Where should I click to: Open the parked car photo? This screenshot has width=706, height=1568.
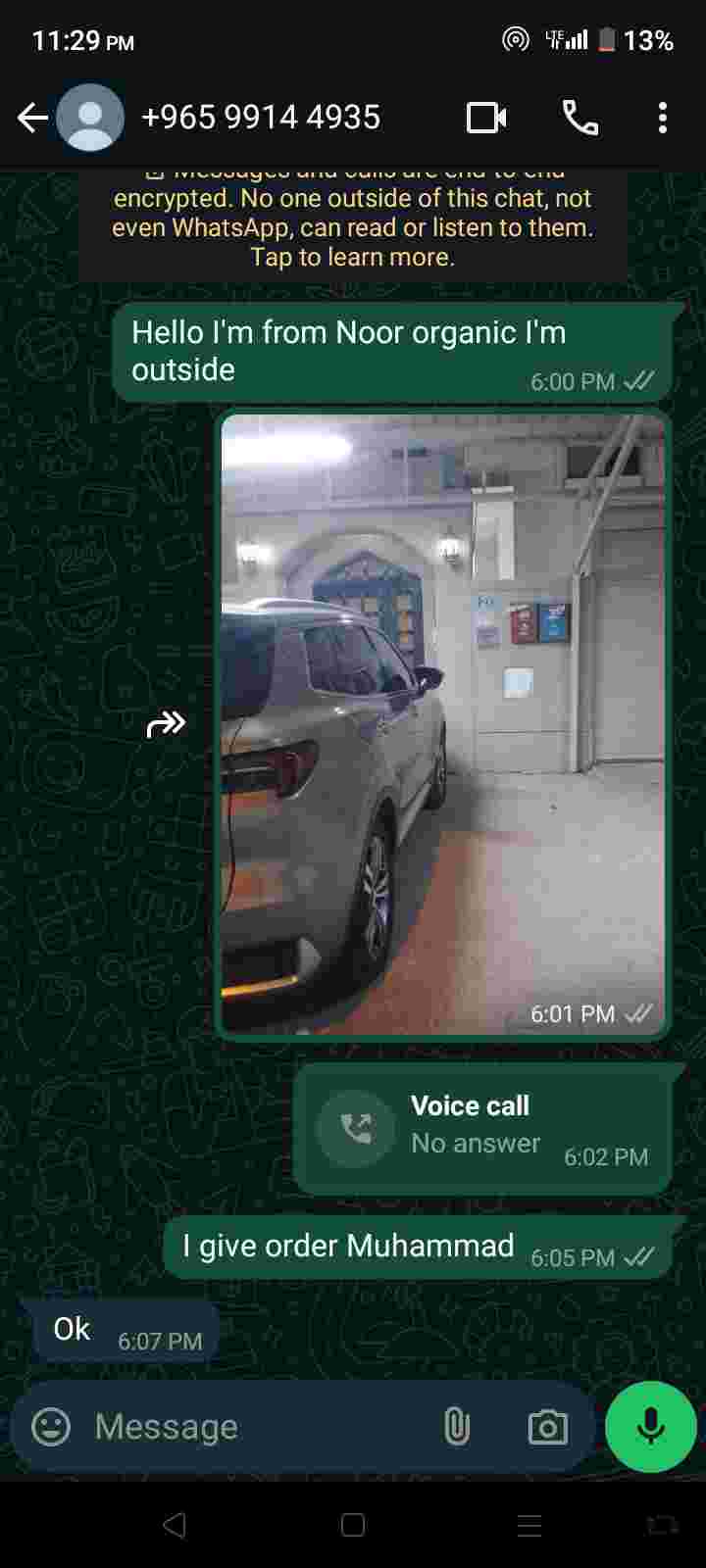click(443, 723)
